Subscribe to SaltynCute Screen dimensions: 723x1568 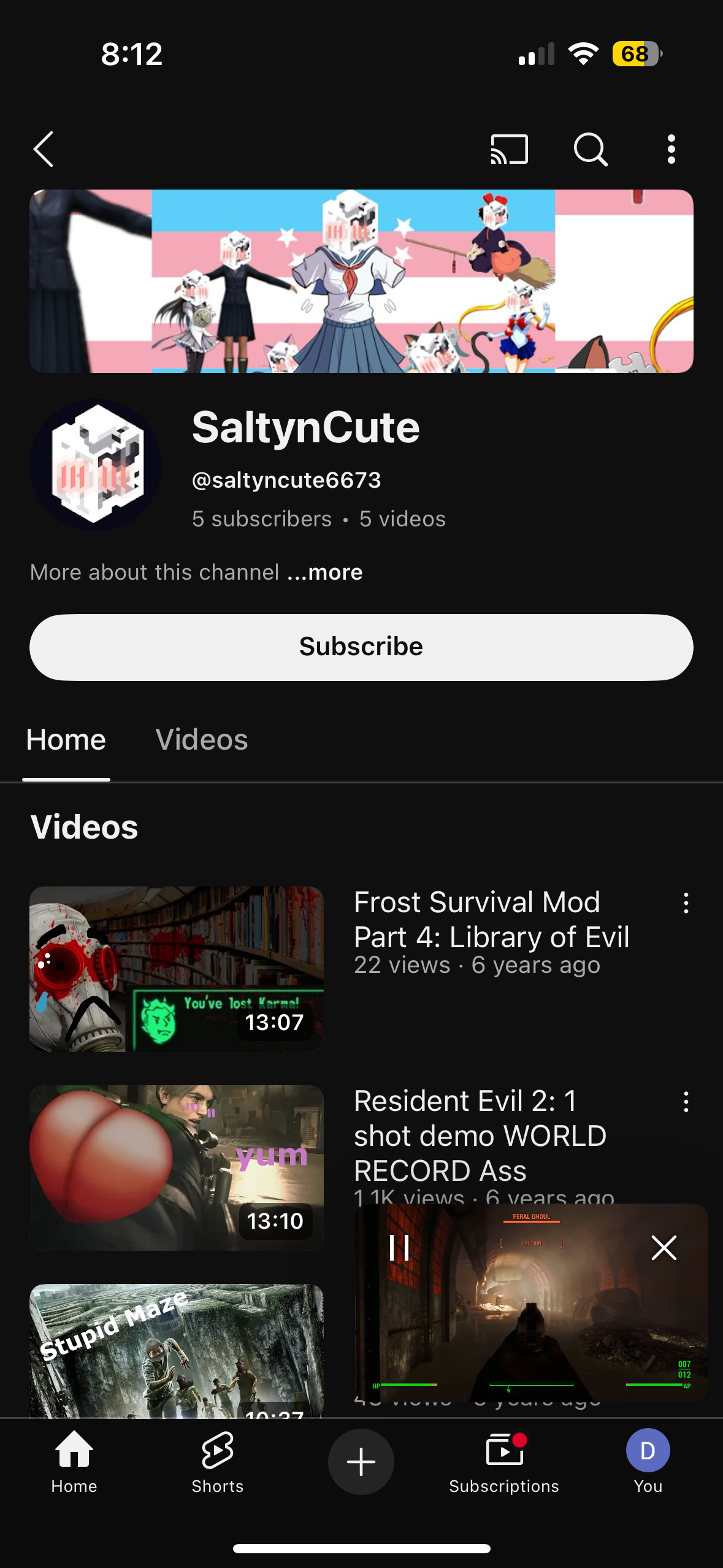(361, 647)
